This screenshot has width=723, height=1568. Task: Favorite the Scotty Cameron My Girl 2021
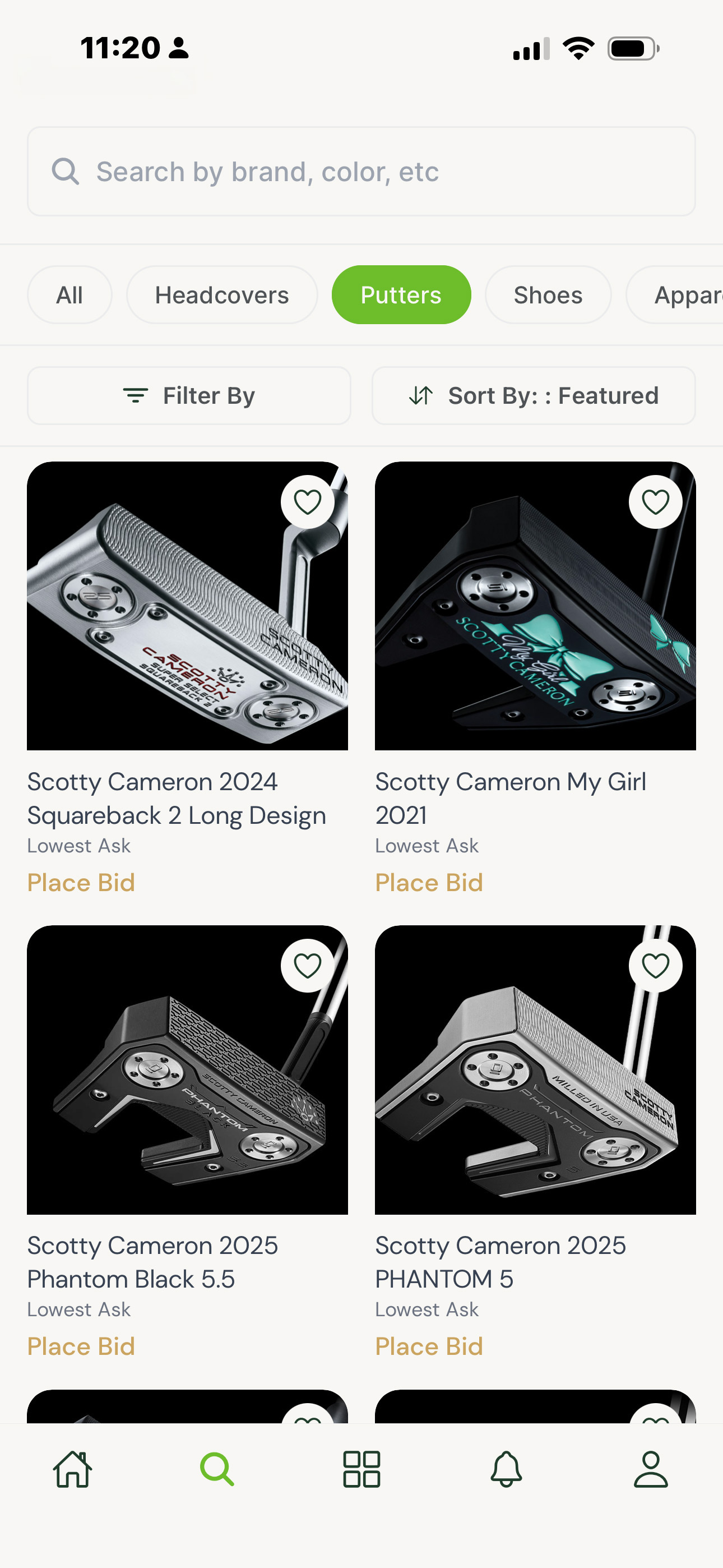point(655,502)
